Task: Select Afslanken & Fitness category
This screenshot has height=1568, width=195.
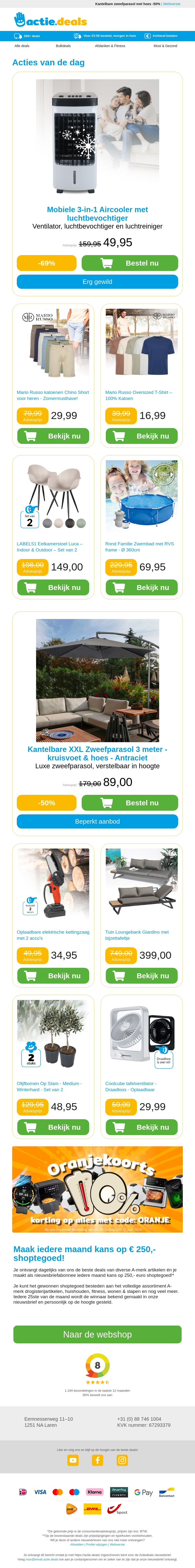Action: [x=110, y=46]
